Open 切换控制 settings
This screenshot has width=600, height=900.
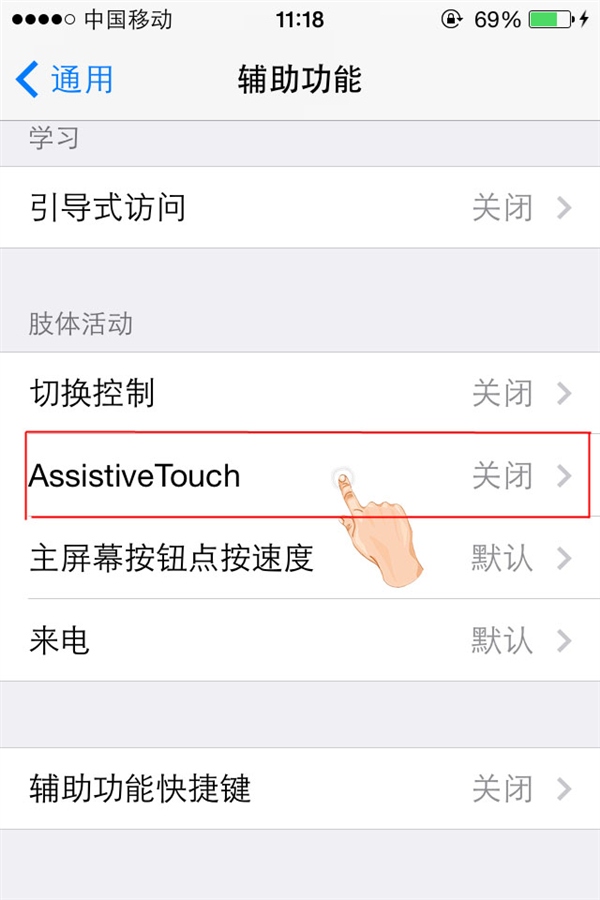(300, 393)
